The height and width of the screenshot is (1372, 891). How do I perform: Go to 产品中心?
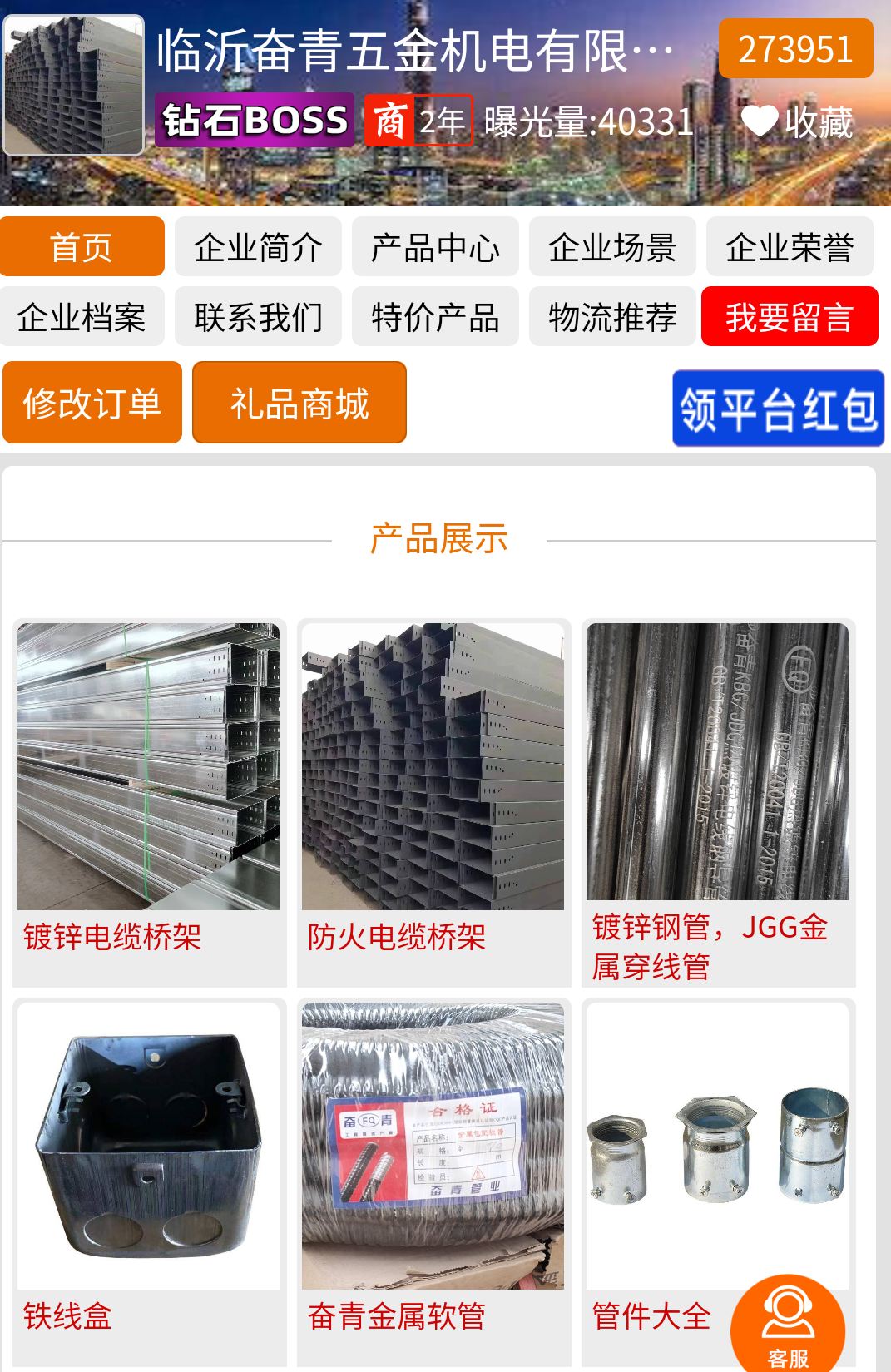pyautogui.click(x=435, y=247)
